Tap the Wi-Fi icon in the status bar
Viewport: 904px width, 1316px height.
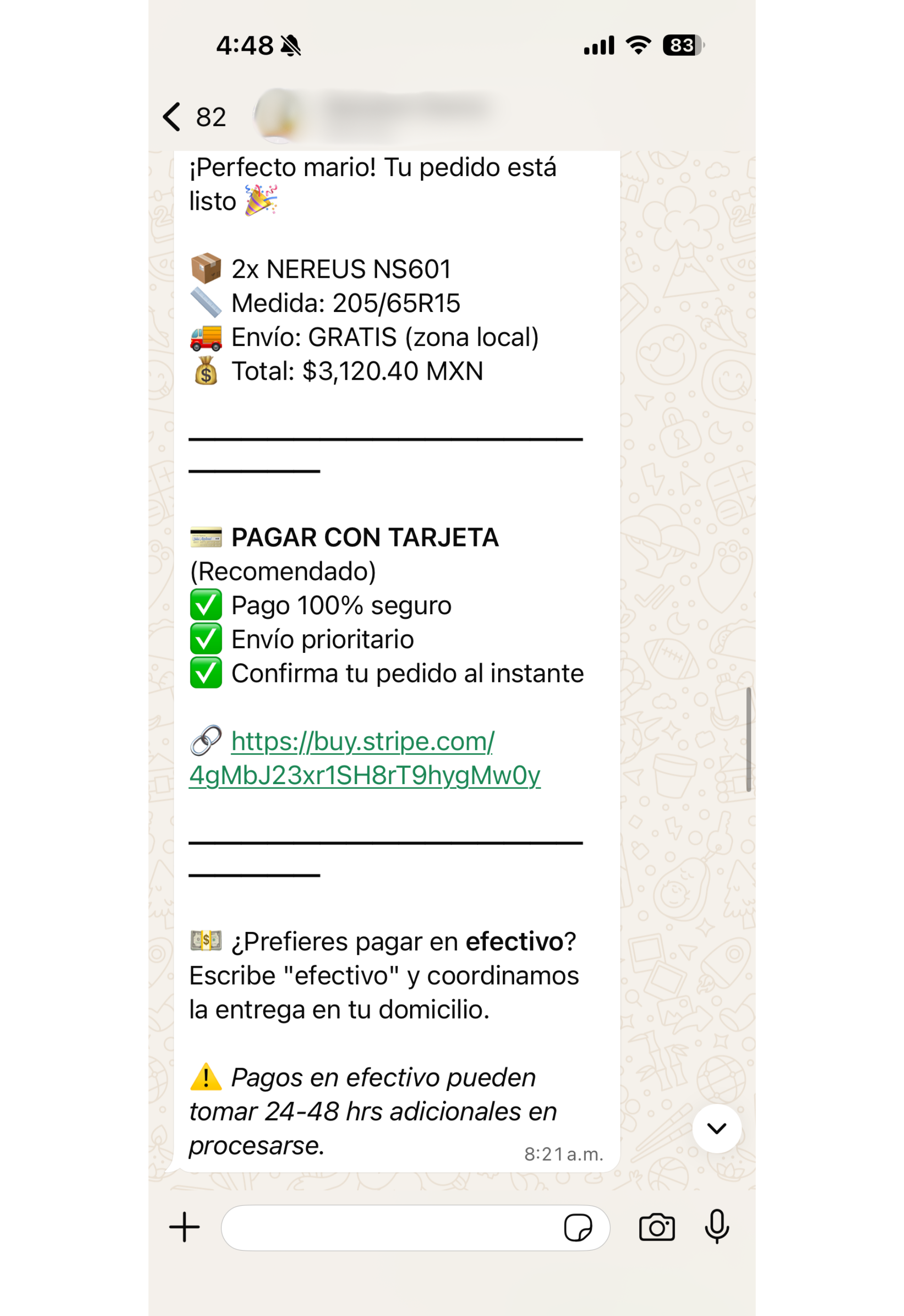pos(639,45)
